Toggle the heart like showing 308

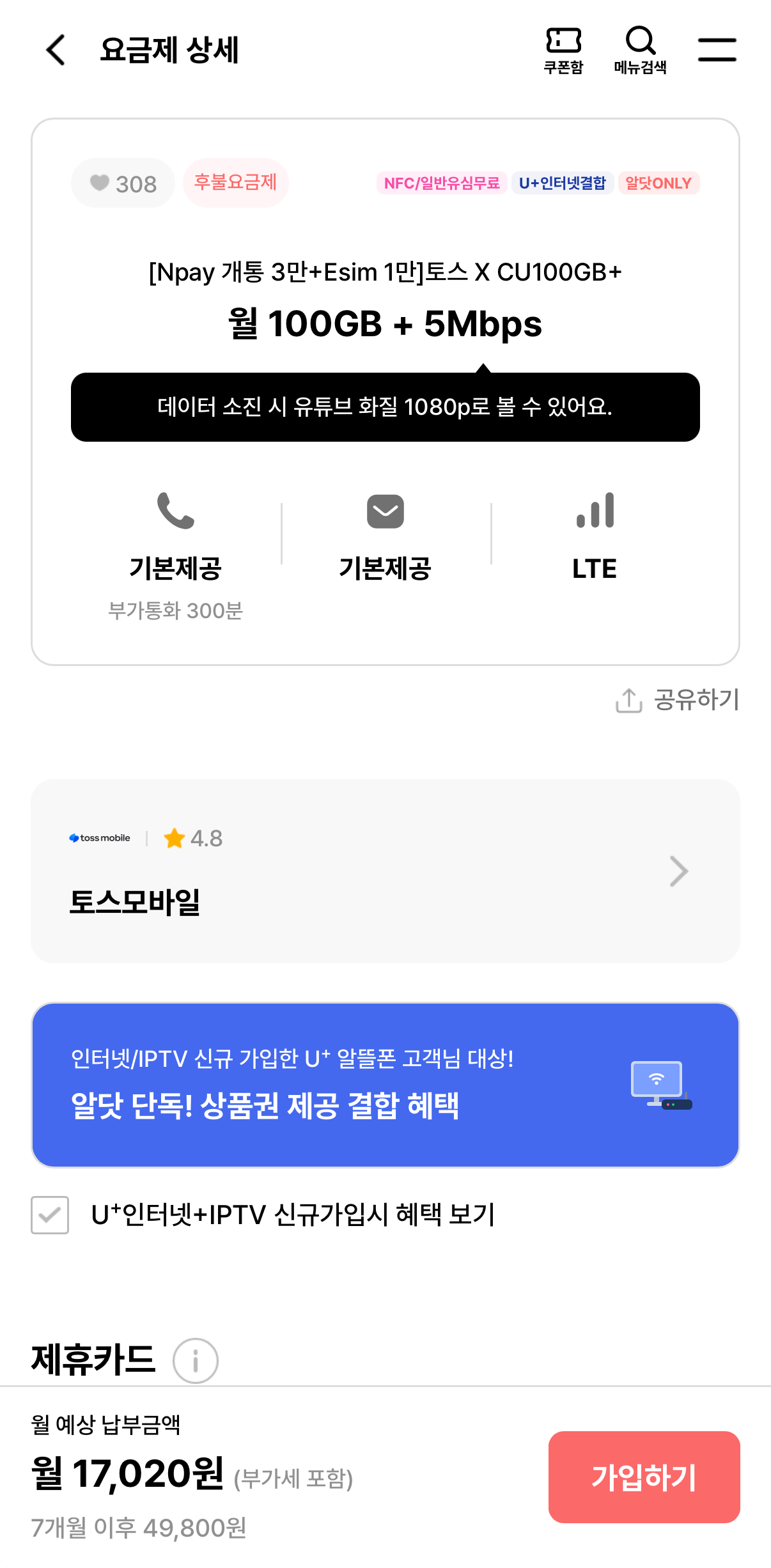(121, 183)
